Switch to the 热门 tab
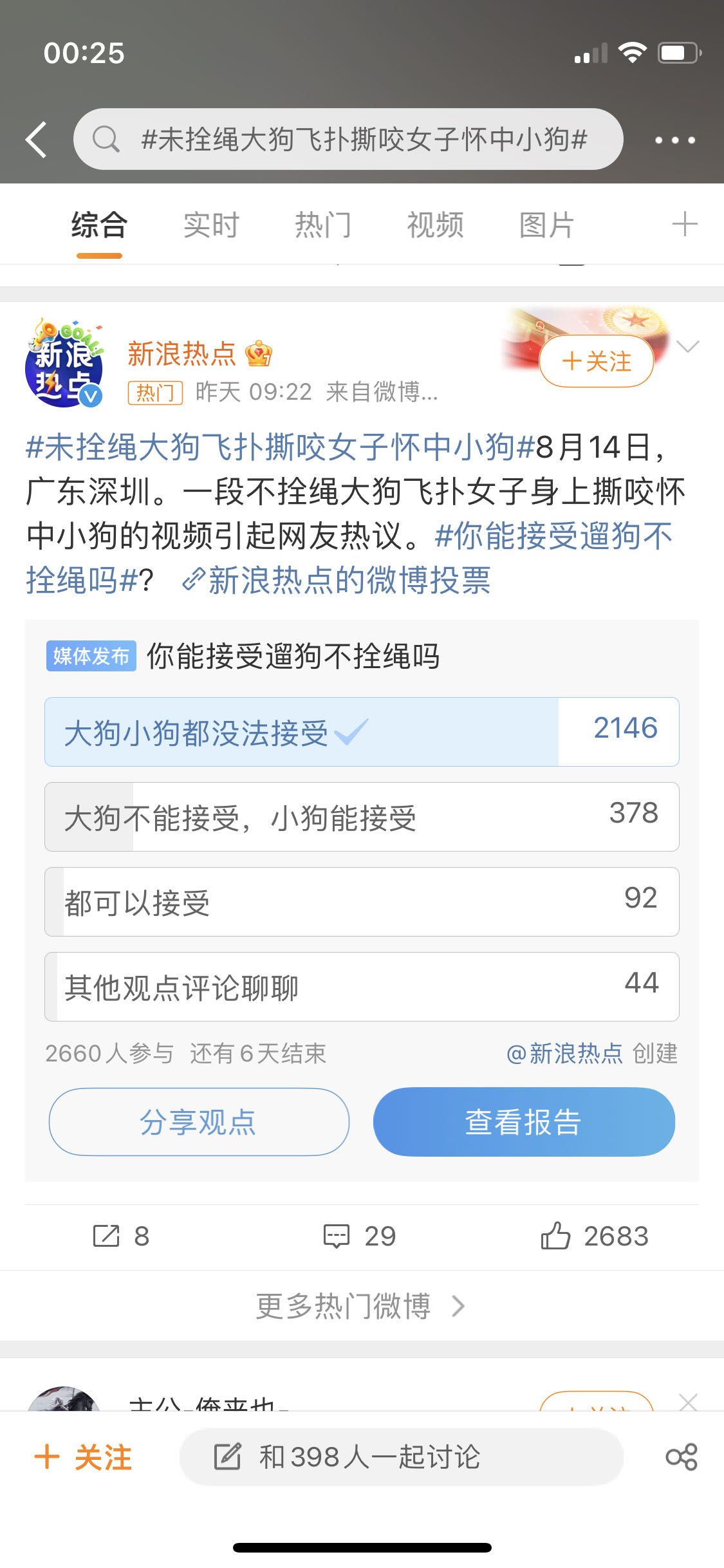 pos(323,225)
